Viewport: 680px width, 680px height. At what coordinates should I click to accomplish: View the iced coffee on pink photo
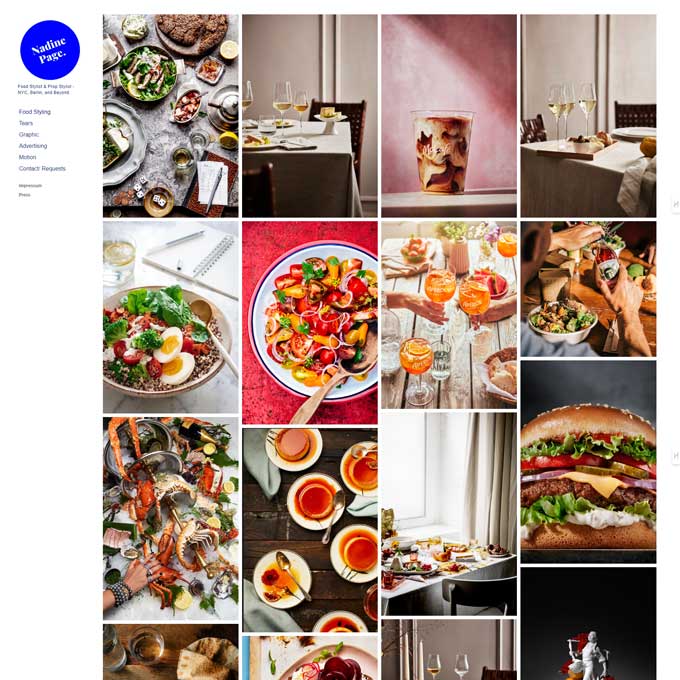[448, 115]
